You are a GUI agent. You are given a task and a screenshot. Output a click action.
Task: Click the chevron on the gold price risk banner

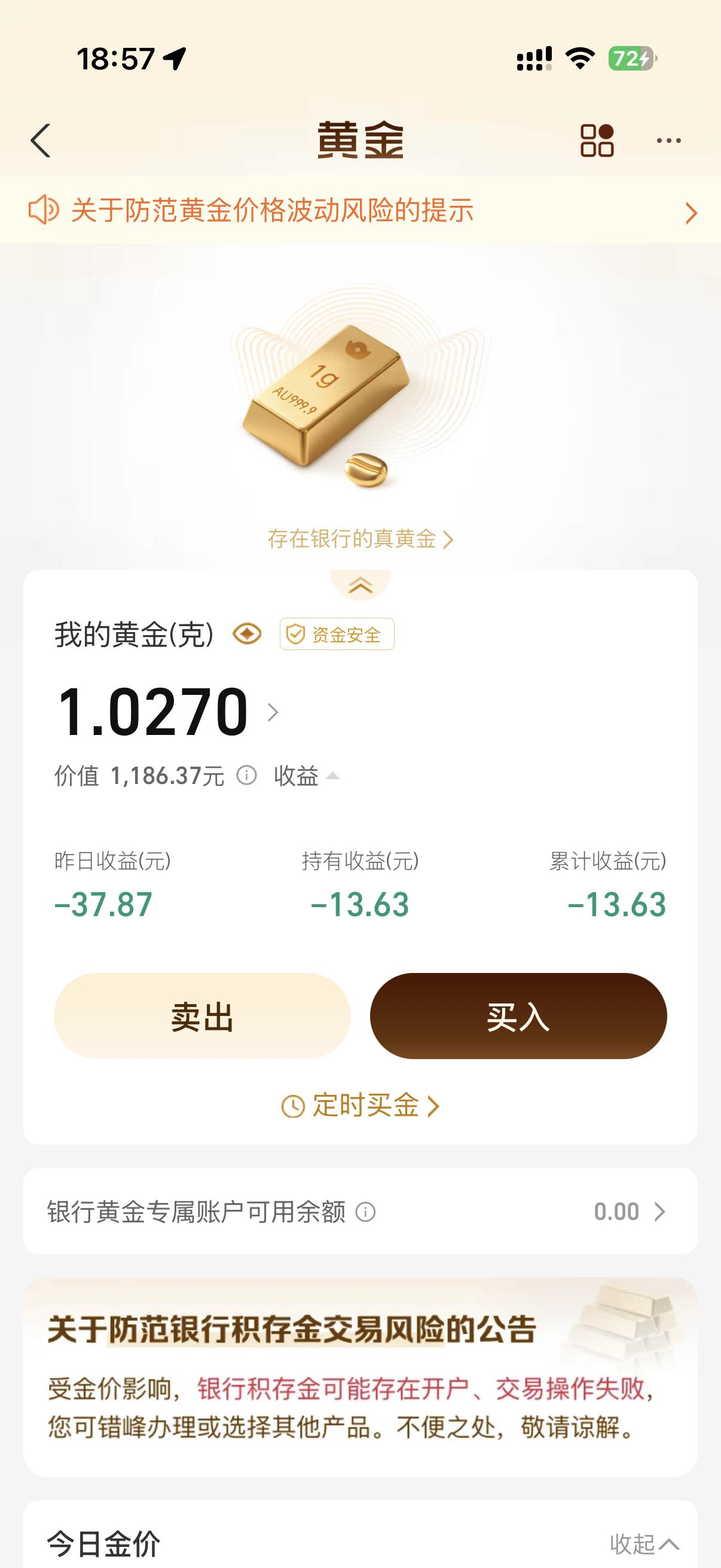click(691, 213)
